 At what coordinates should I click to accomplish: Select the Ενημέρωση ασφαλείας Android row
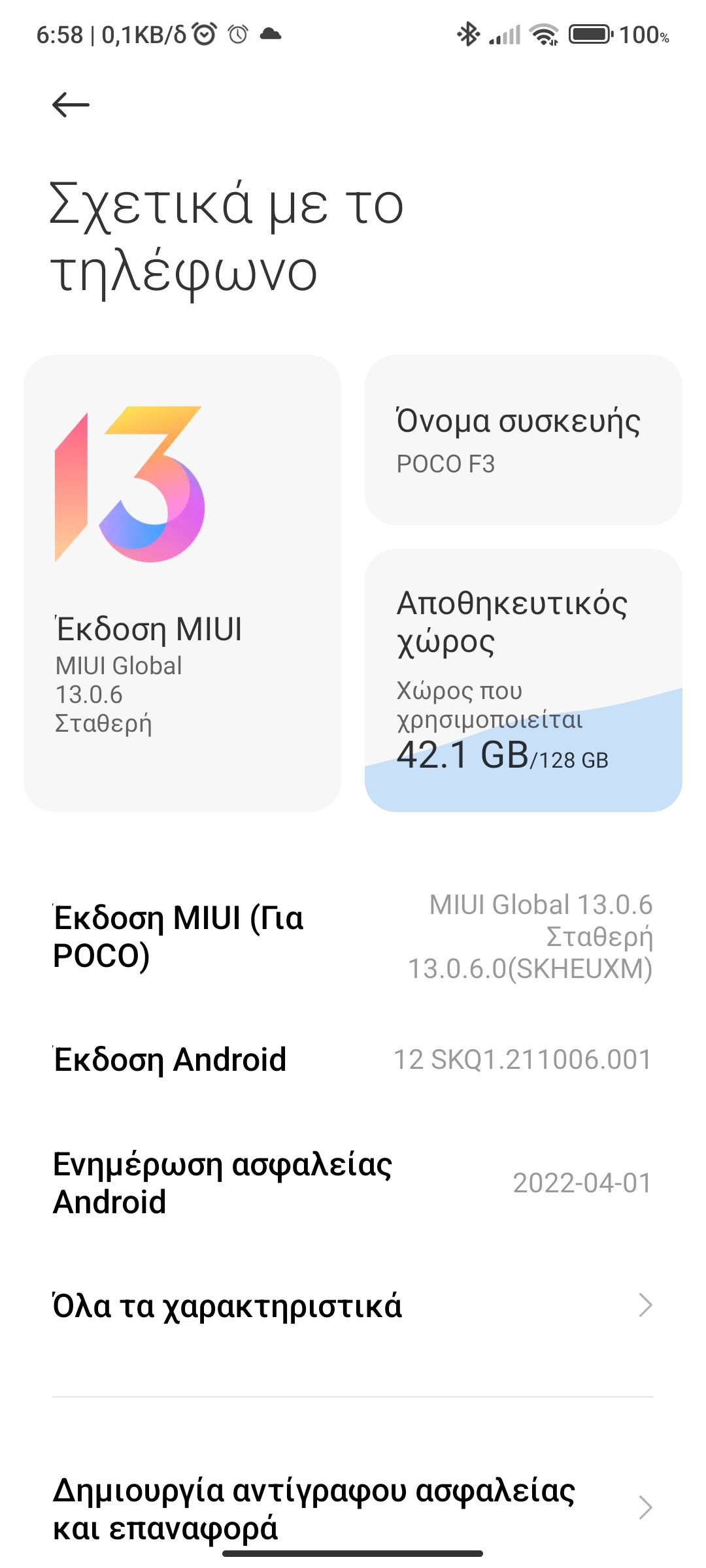tap(353, 1183)
